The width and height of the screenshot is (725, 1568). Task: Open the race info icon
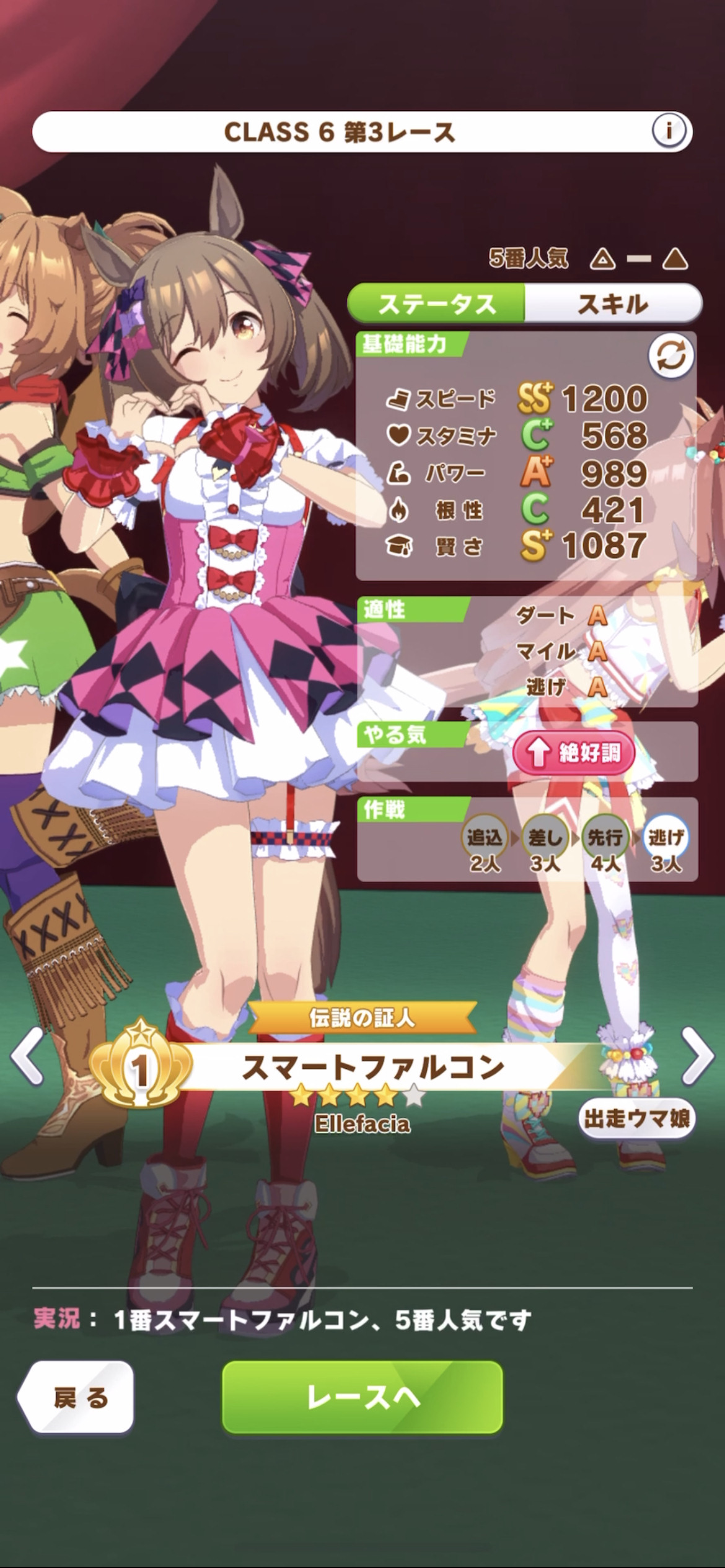(x=668, y=131)
